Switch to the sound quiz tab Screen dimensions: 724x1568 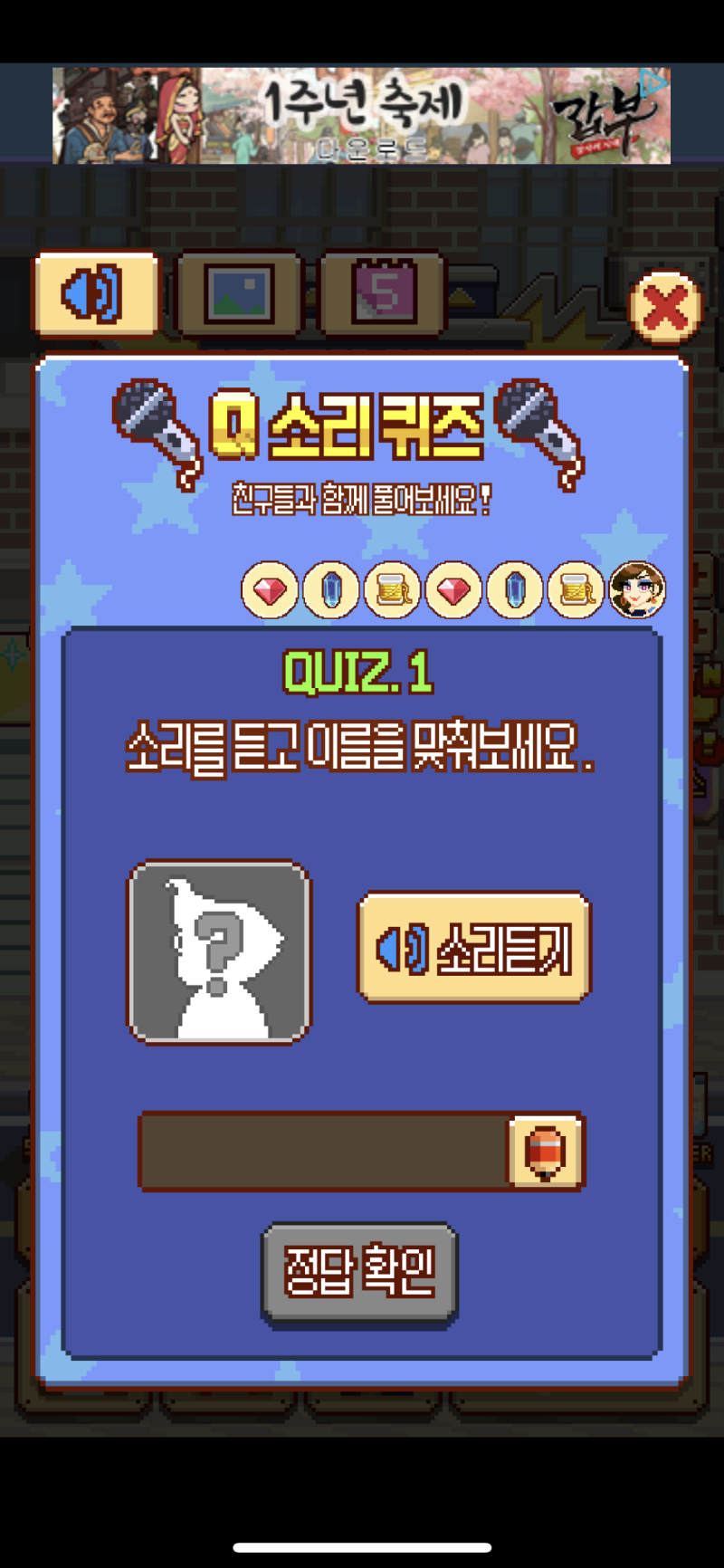pyautogui.click(x=95, y=293)
